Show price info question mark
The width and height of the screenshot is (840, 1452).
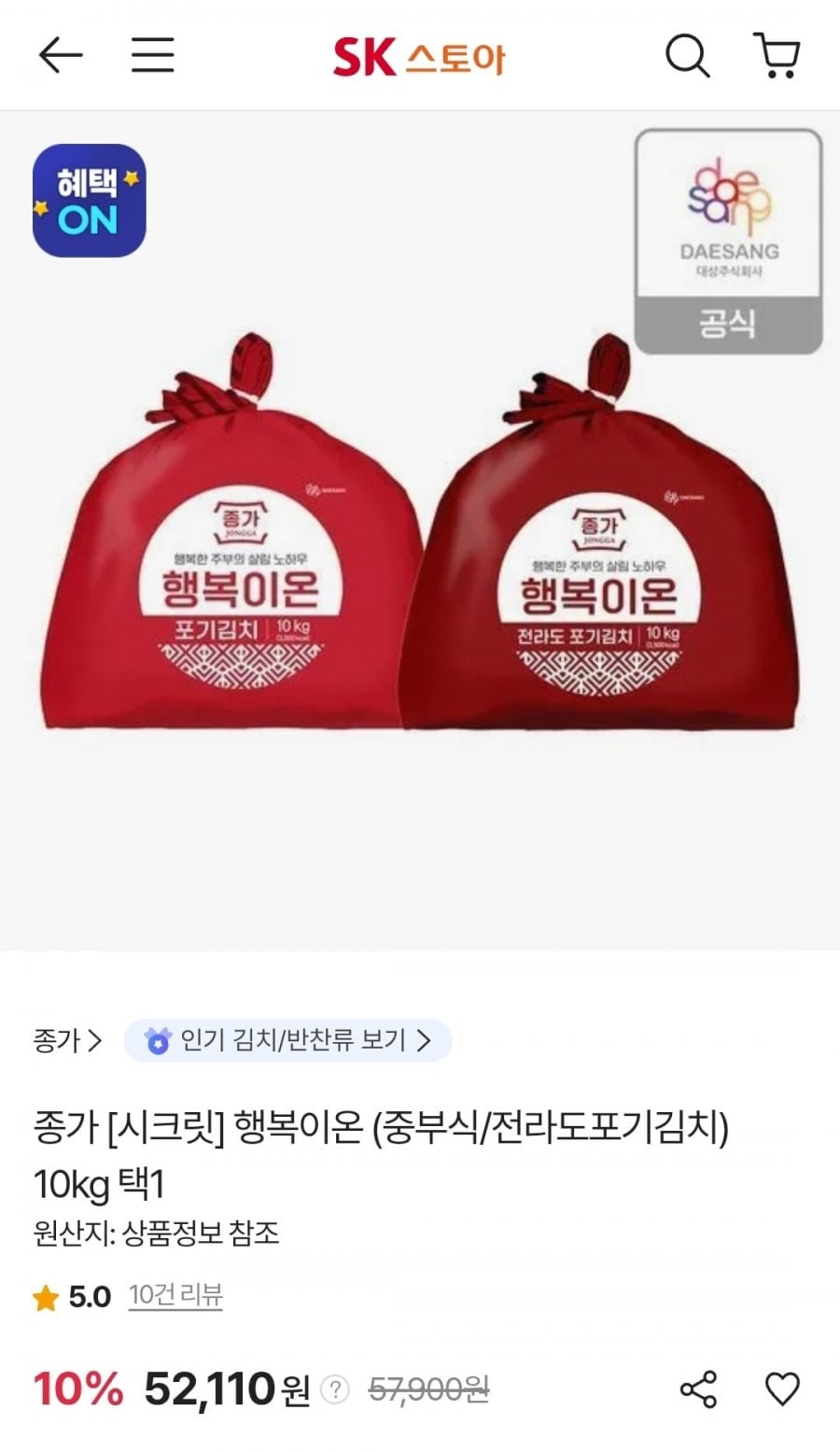tap(335, 1389)
